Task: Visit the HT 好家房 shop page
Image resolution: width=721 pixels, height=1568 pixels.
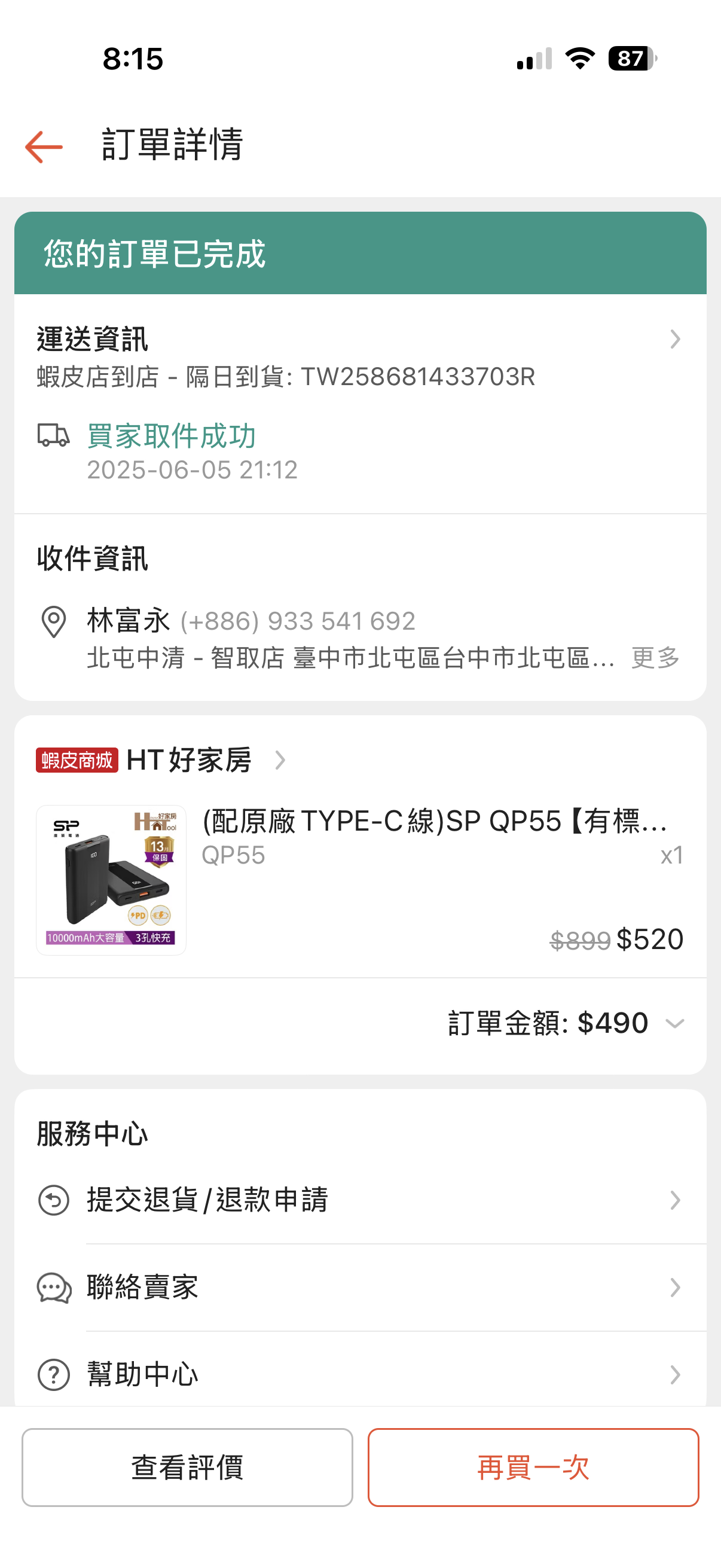Action: 188,760
